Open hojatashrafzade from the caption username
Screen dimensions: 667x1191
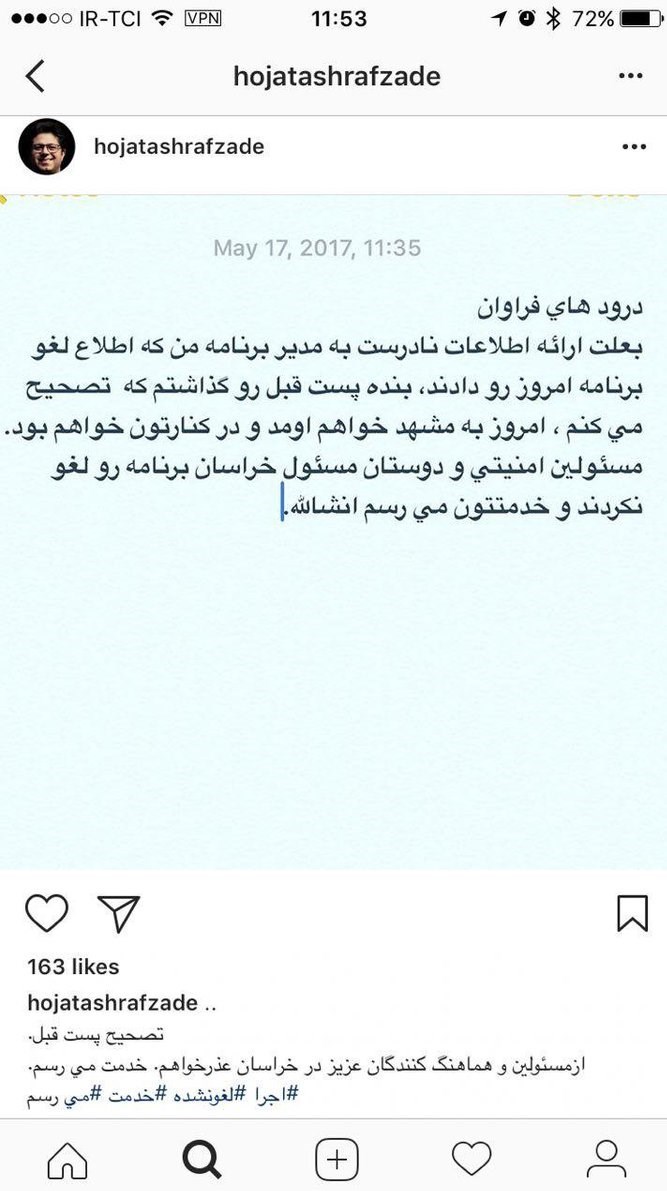coord(113,1003)
